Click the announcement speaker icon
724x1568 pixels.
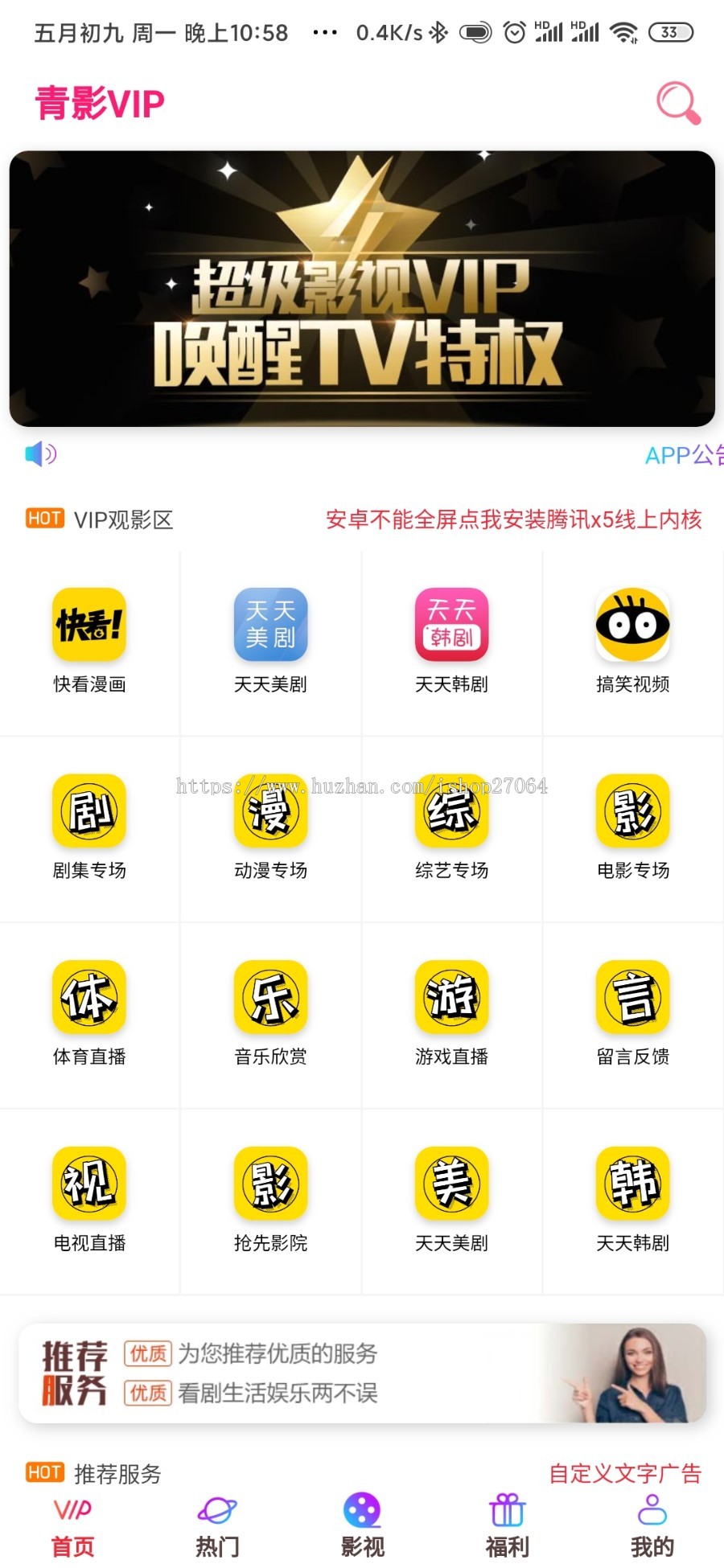(x=39, y=454)
